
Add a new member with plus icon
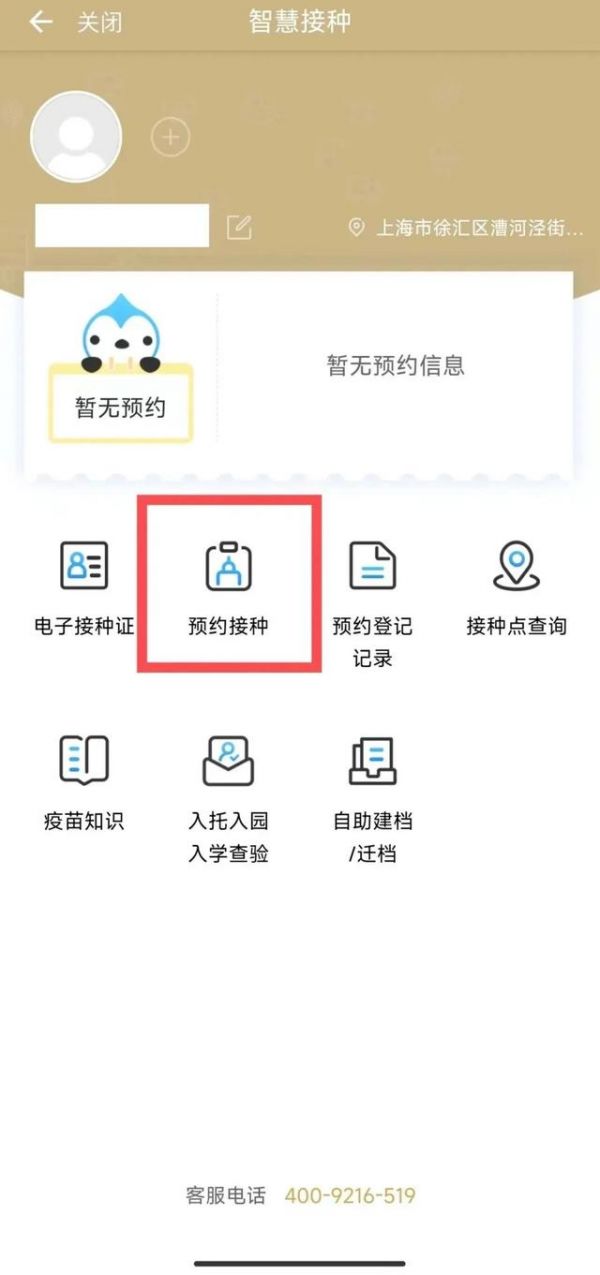tap(170, 137)
